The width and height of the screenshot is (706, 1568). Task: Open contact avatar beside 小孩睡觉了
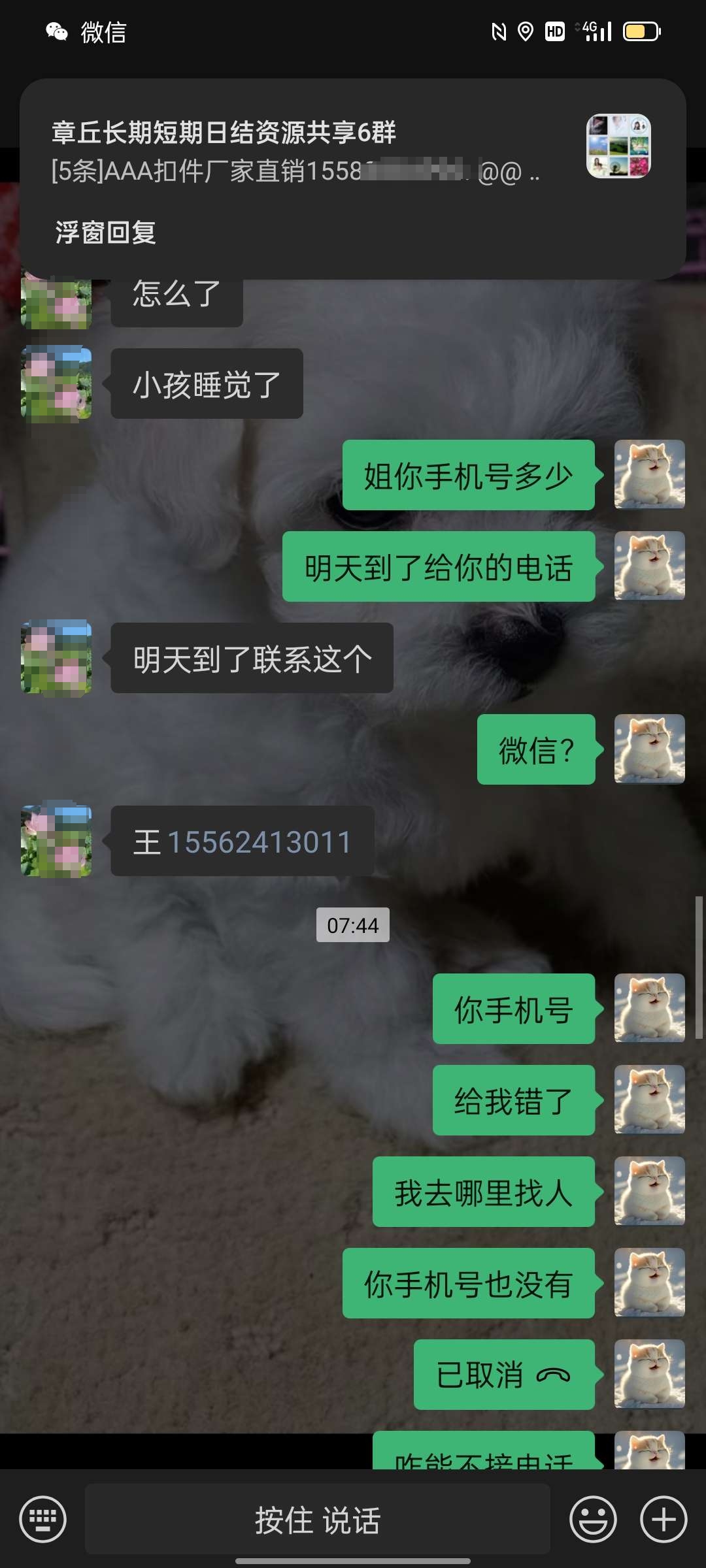pyautogui.click(x=56, y=383)
